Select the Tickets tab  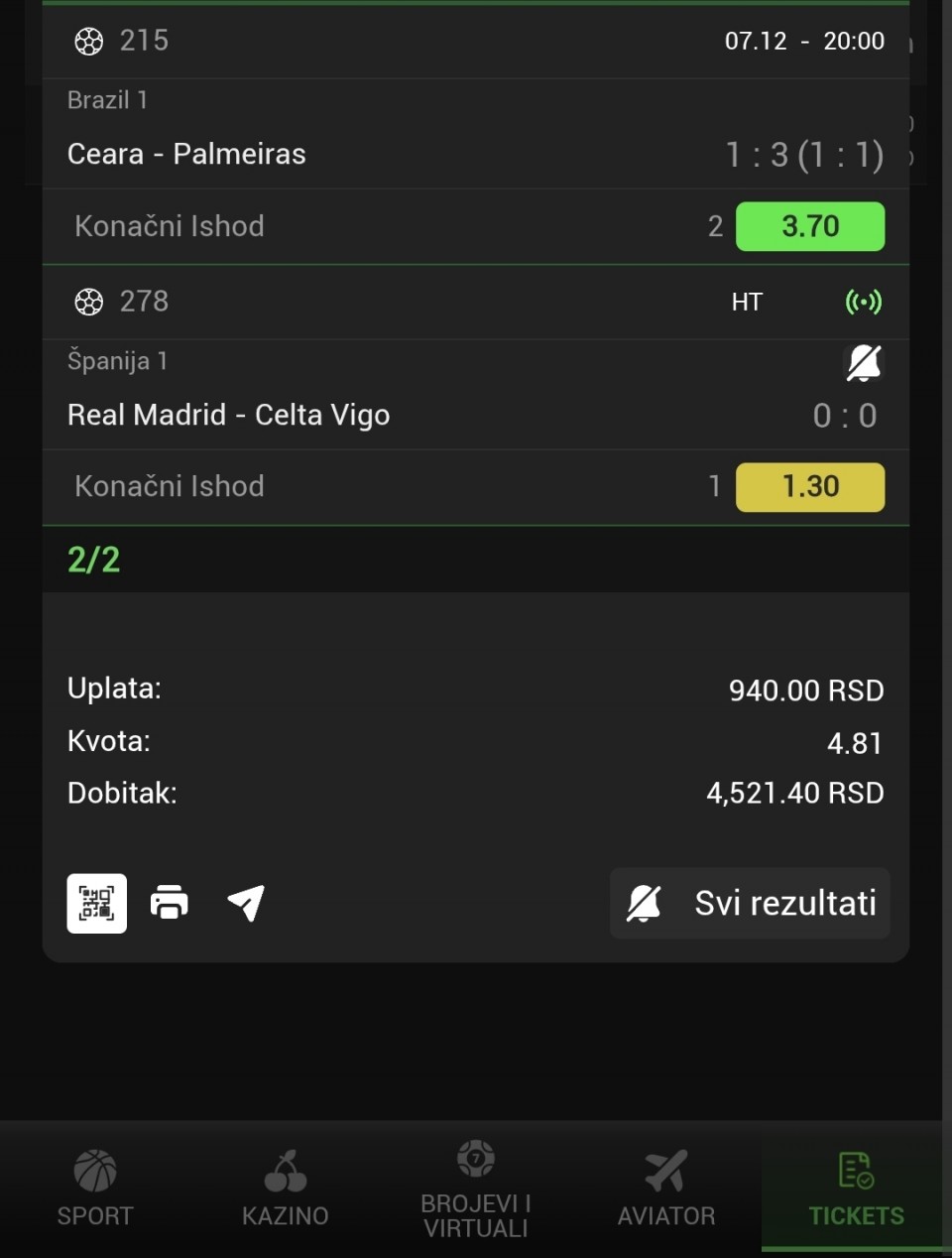[856, 1189]
